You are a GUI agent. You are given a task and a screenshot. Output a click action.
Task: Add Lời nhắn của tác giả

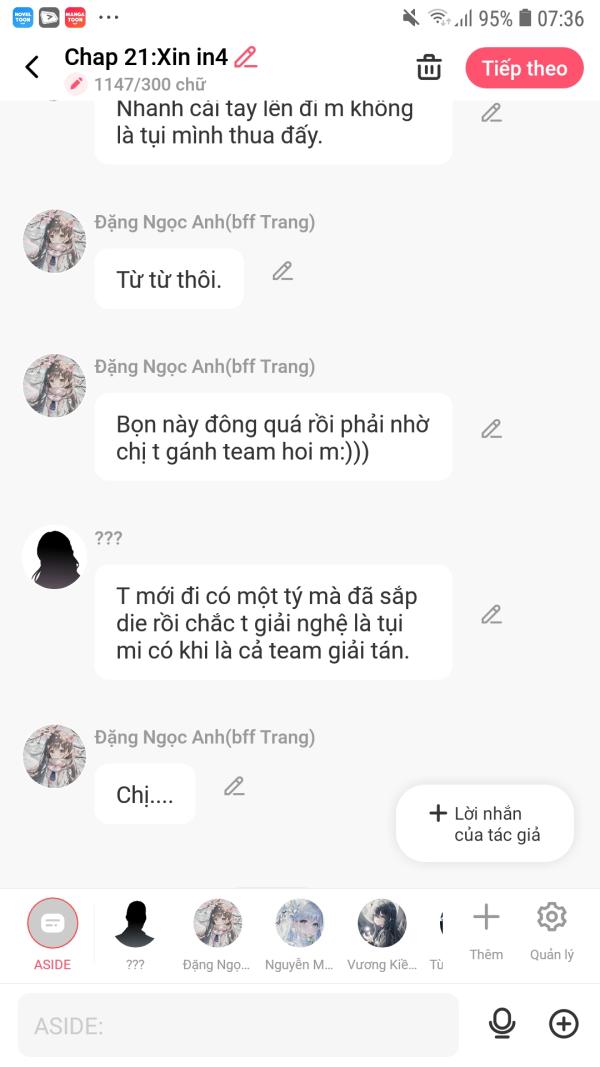[x=485, y=823]
